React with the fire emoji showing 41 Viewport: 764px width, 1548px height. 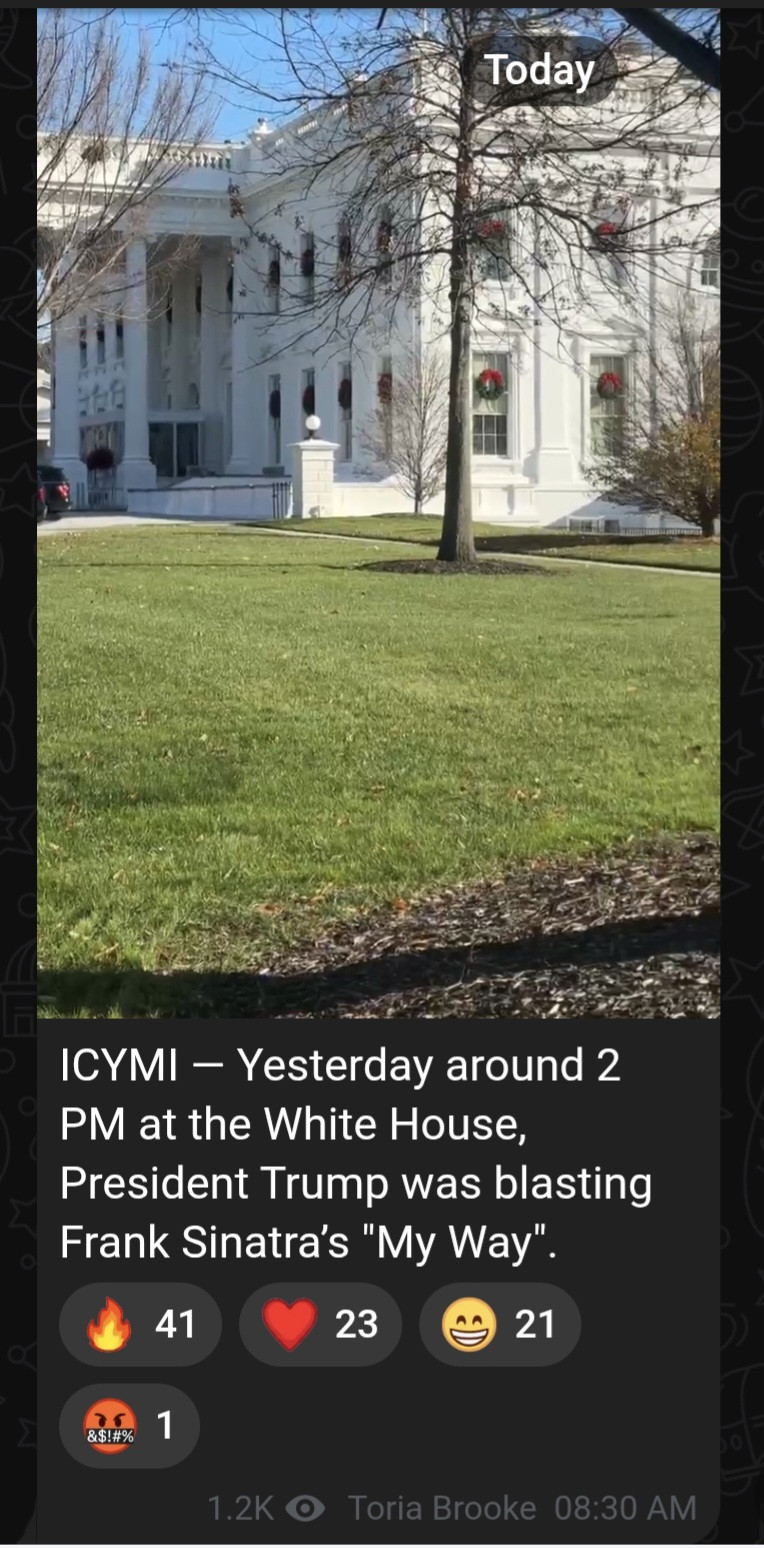pyautogui.click(x=140, y=1324)
